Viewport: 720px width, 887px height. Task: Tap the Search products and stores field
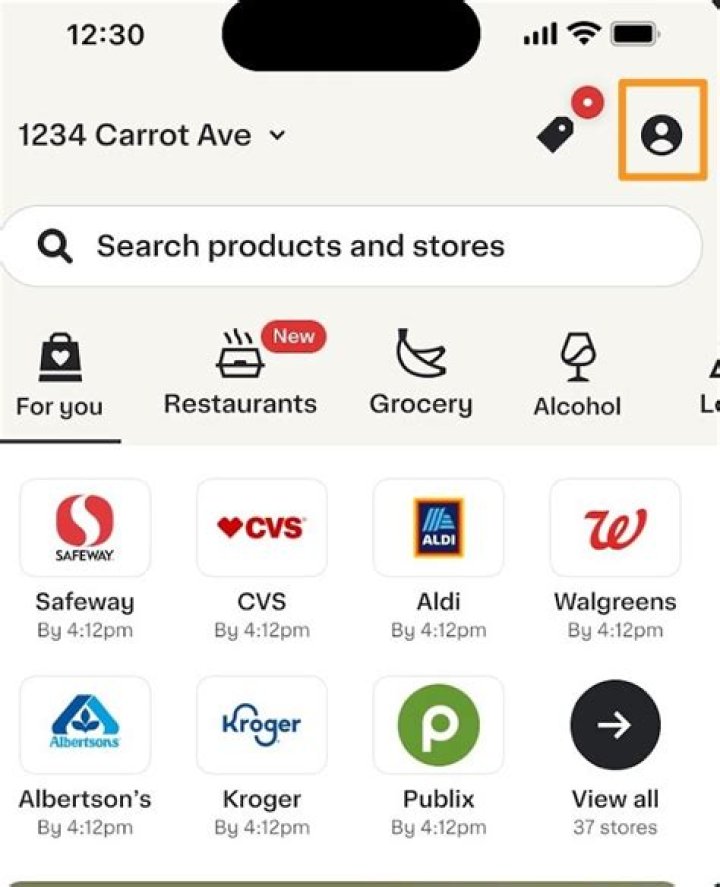click(x=350, y=245)
